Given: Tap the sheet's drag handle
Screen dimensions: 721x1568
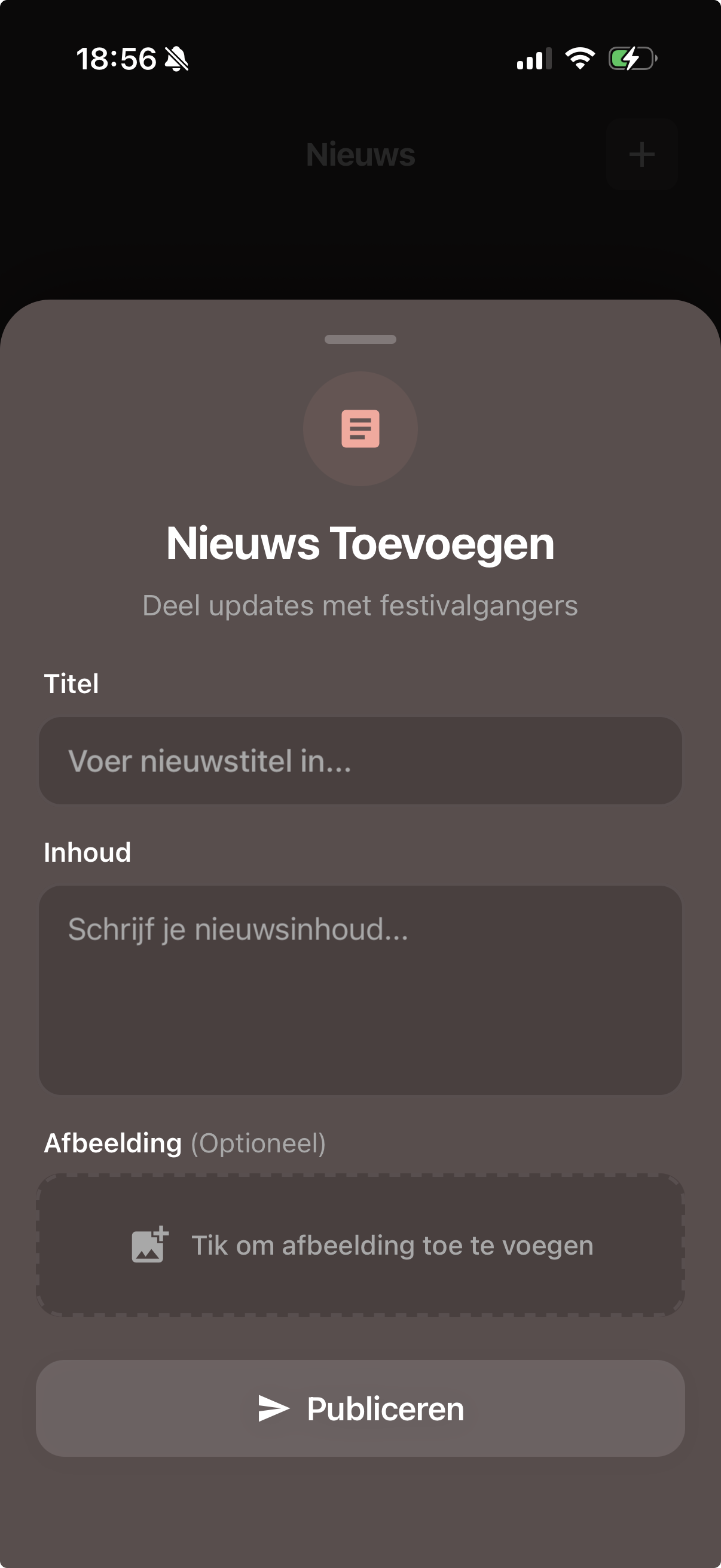Looking at the screenshot, I should point(360,339).
